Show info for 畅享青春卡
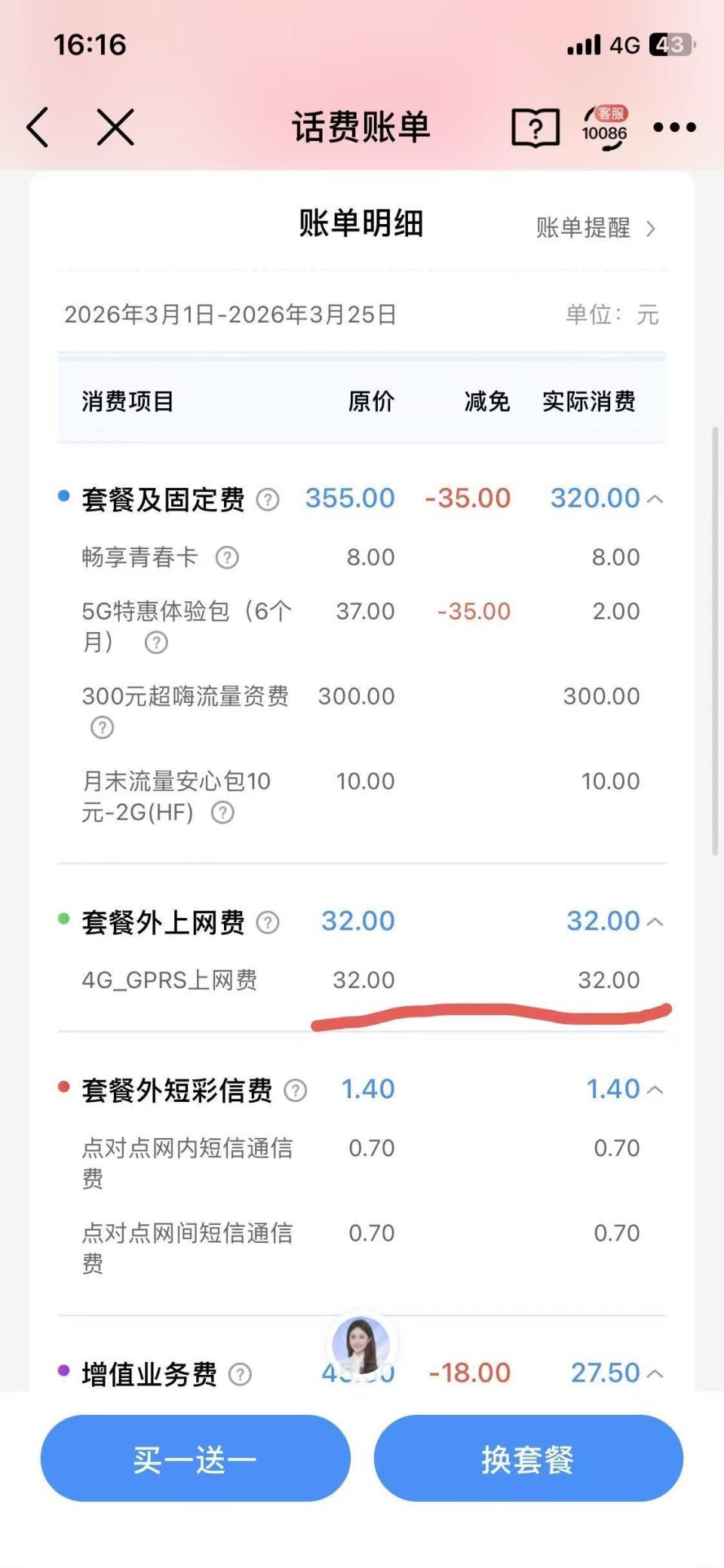 pos(227,557)
